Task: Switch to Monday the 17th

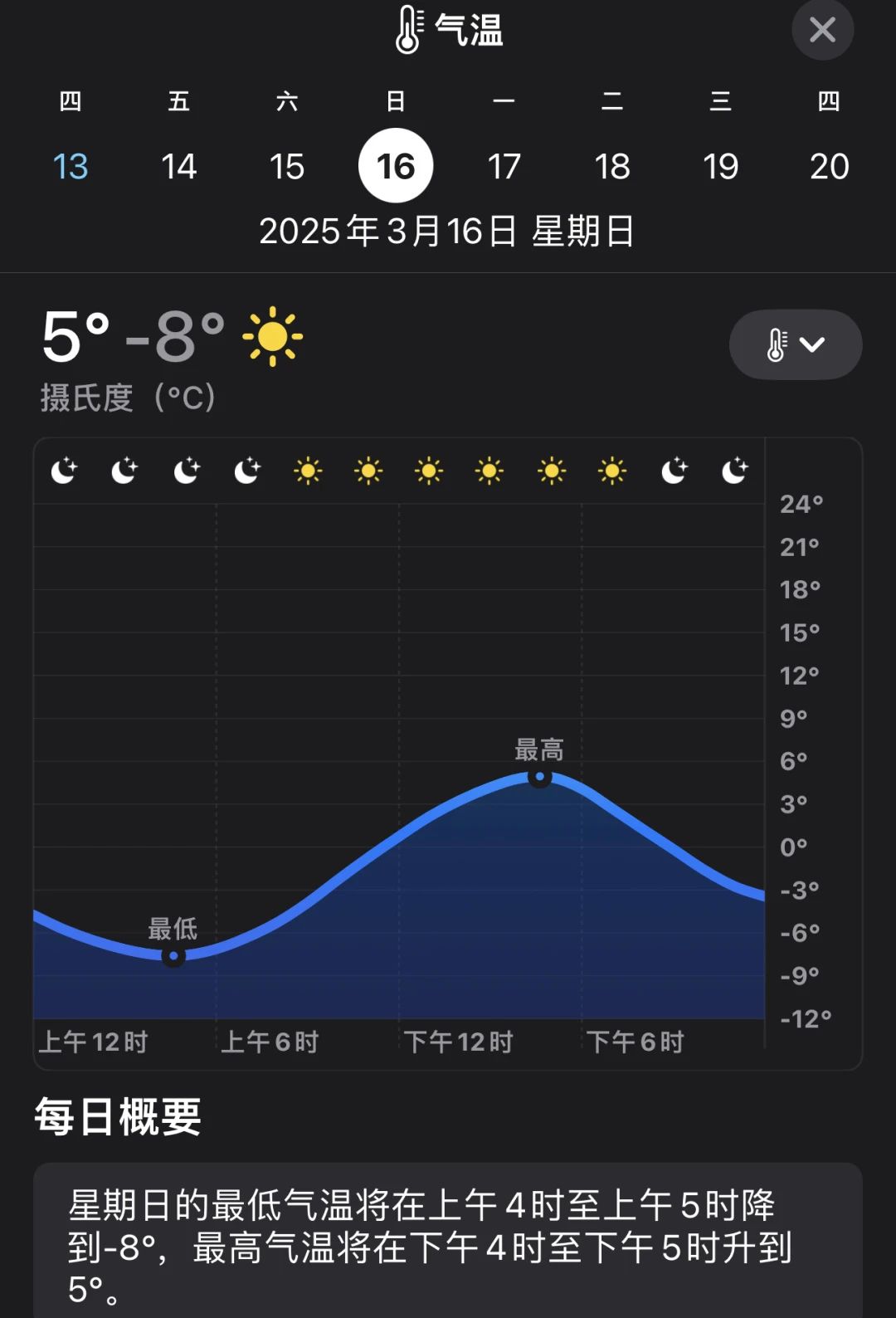Action: pos(504,166)
